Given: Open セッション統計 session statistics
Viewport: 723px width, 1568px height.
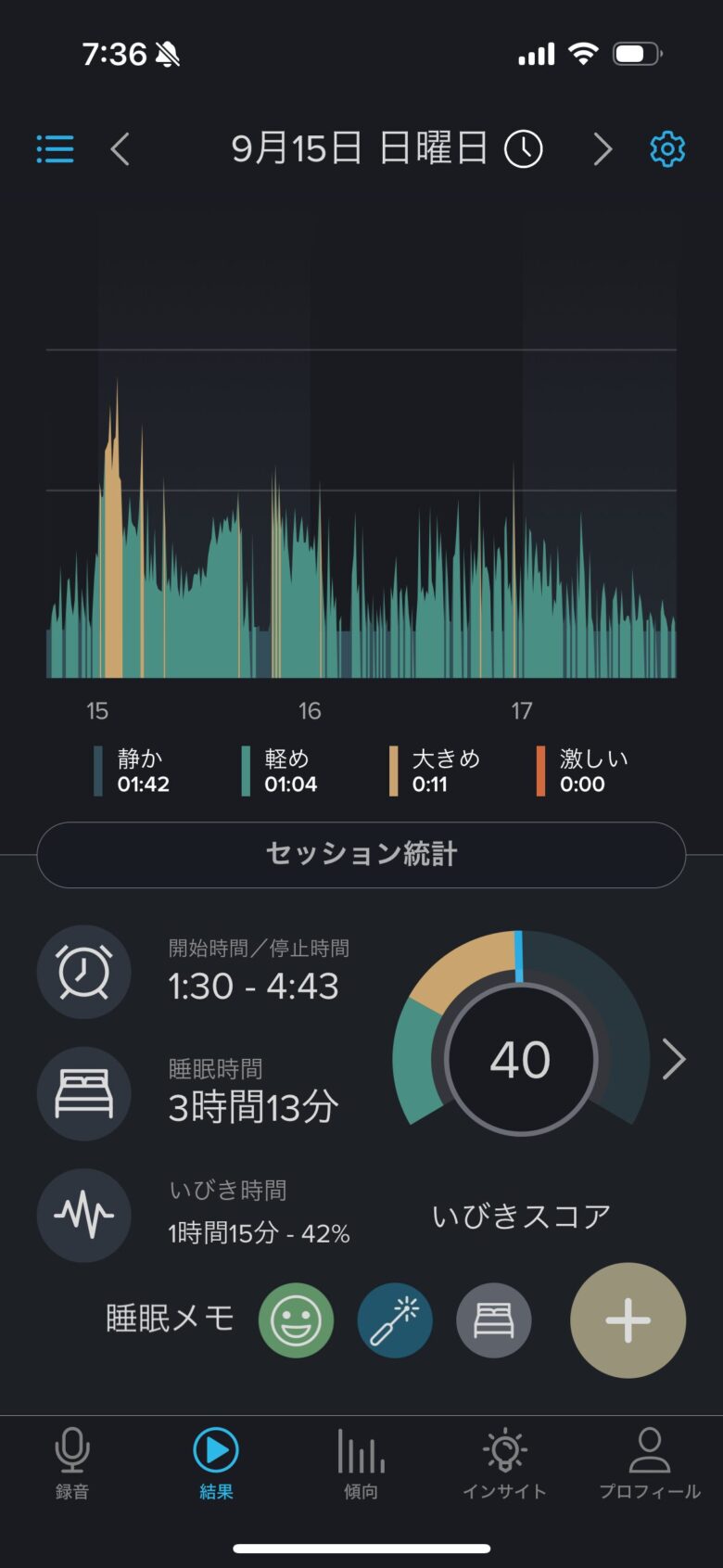Looking at the screenshot, I should (361, 854).
